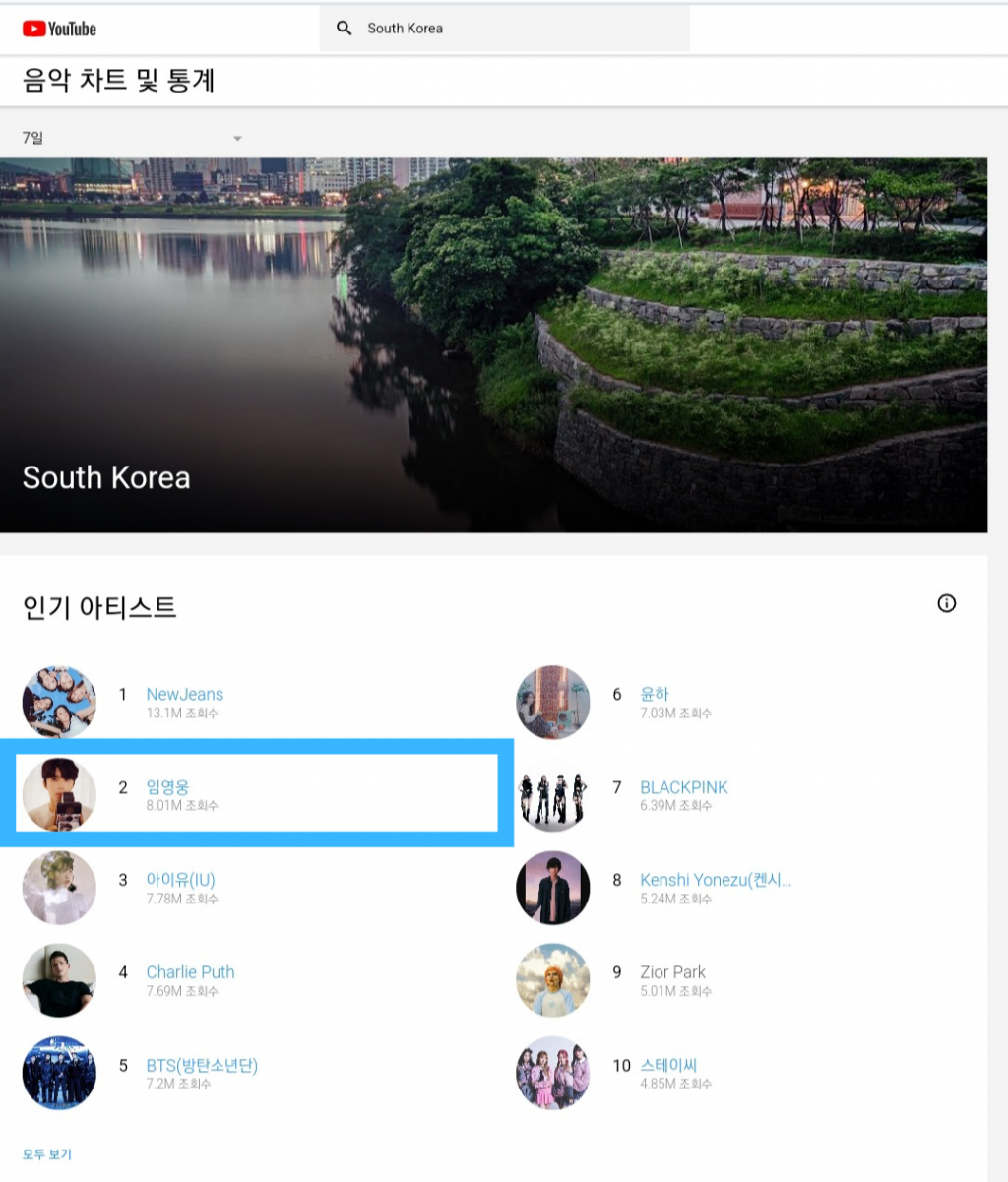The height and width of the screenshot is (1182, 1008).
Task: View Charlie Puth artist stats
Action: (x=190, y=972)
